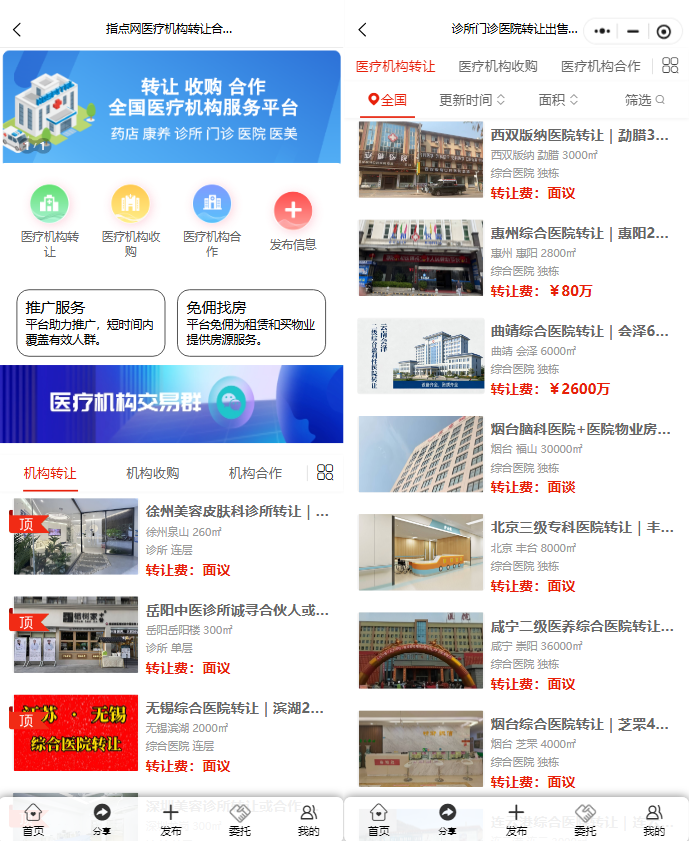
Task: Switch to 机构收购 tab
Action: [152, 473]
